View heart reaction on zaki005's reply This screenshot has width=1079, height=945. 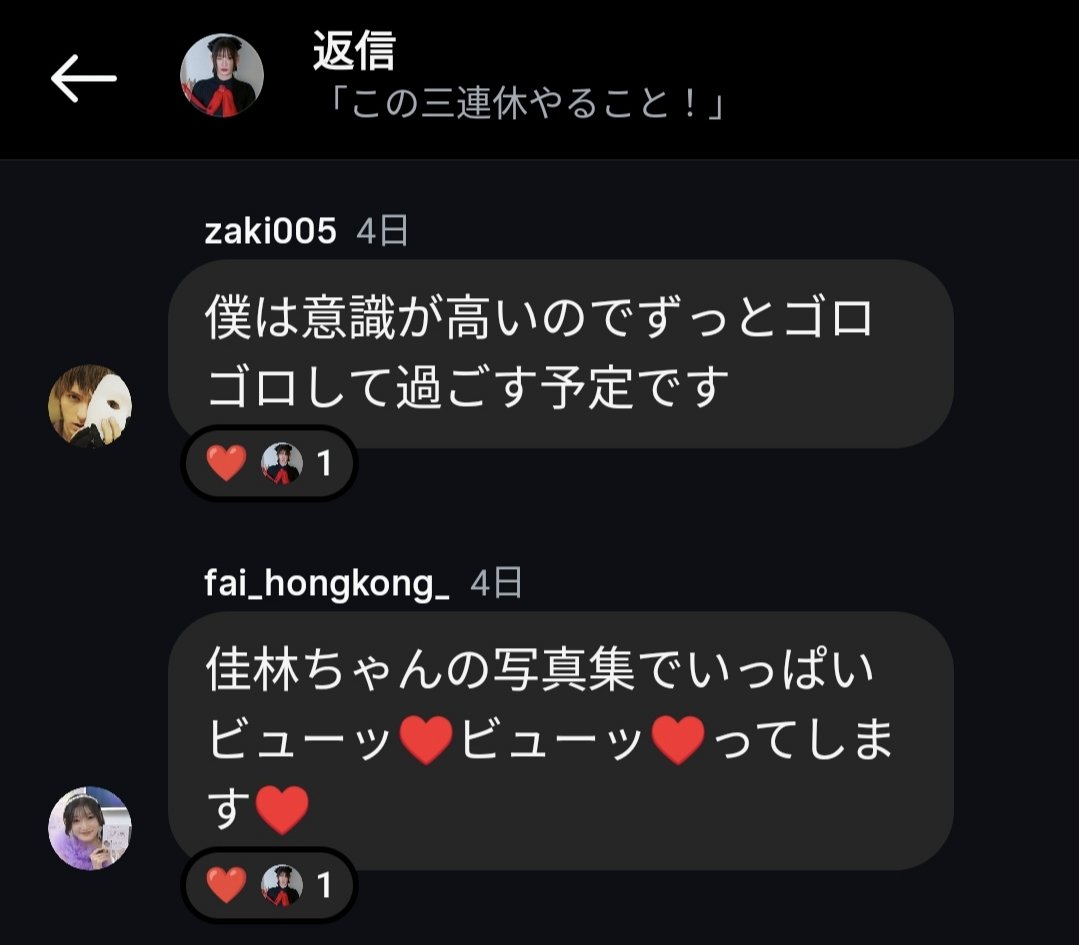(268, 463)
